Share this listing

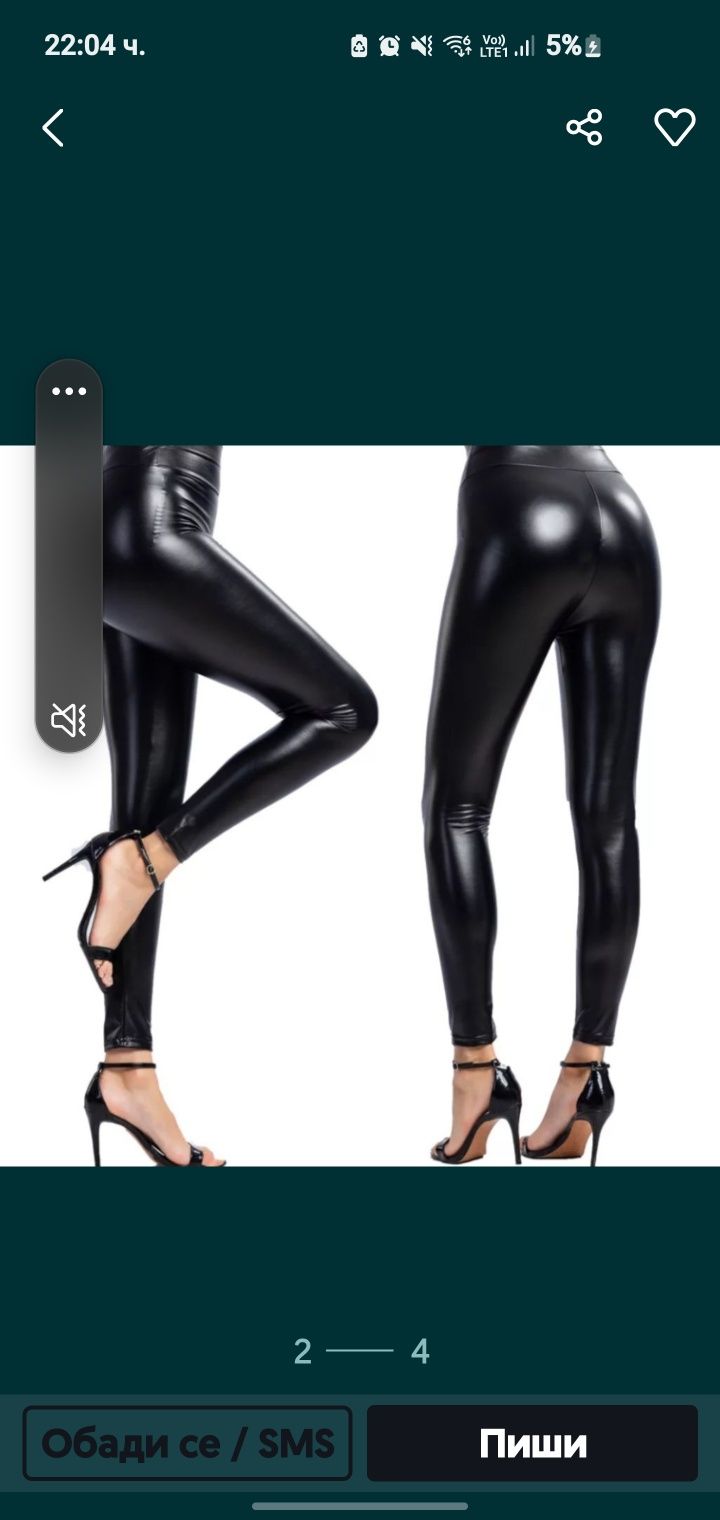point(584,128)
